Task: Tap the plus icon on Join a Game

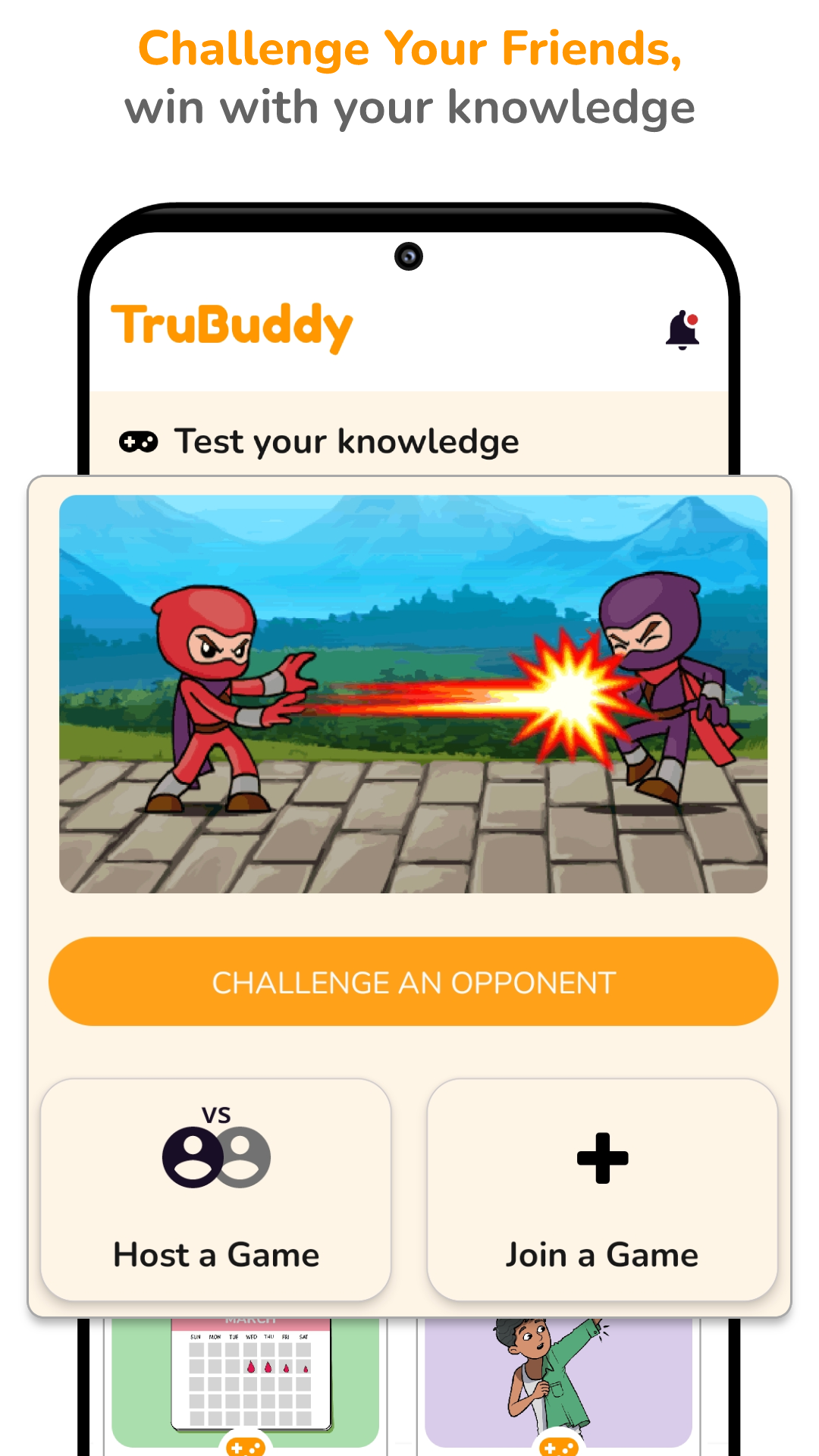Action: pos(603,1159)
